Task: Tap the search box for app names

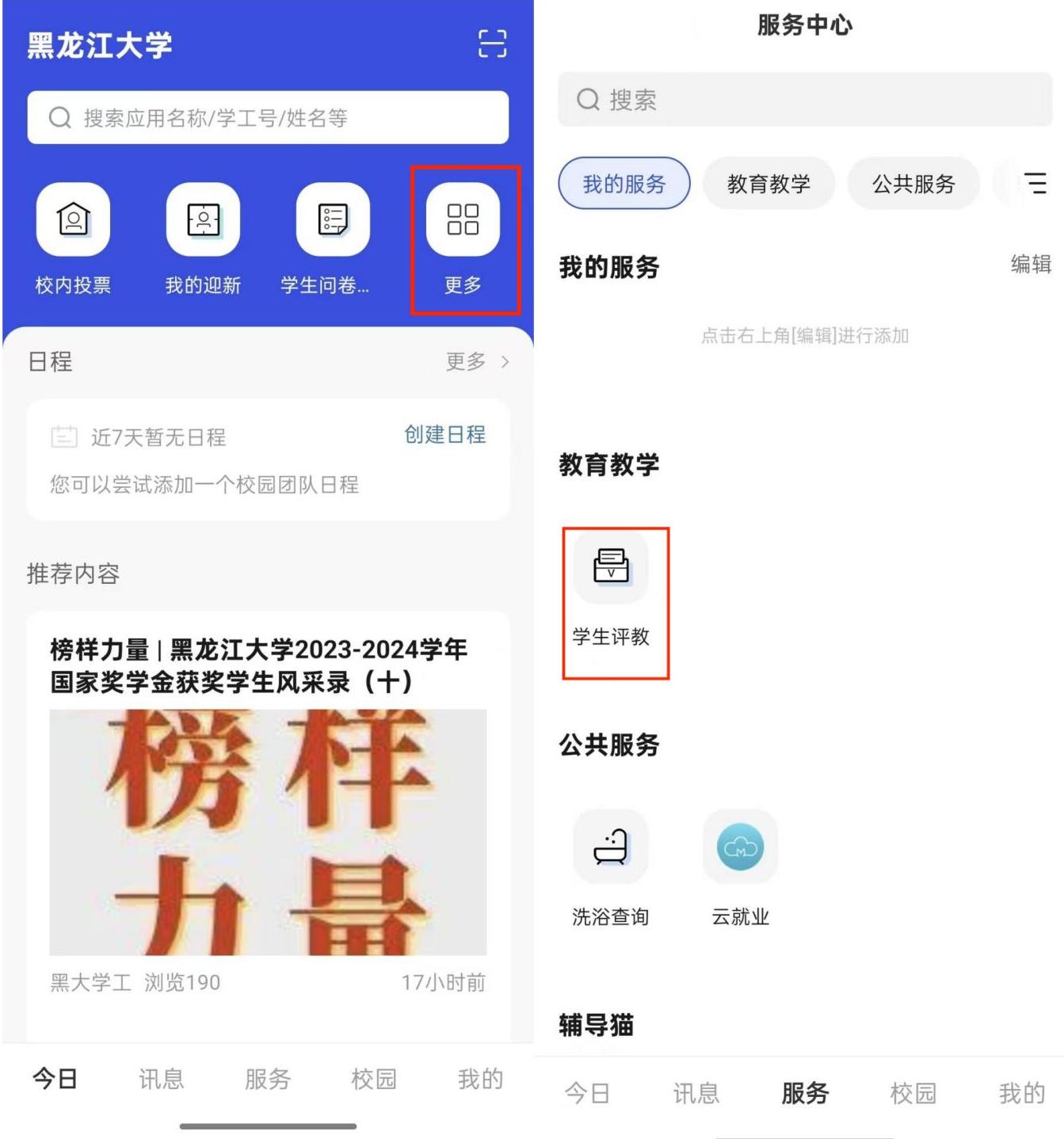Action: 268,118
